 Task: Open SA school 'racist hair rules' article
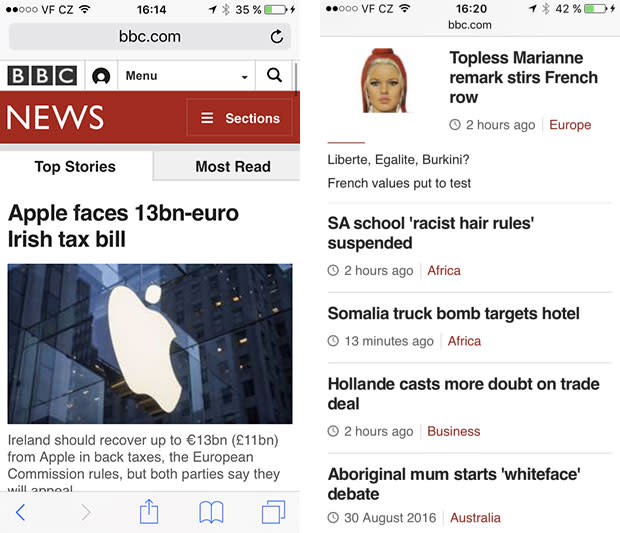coord(431,233)
